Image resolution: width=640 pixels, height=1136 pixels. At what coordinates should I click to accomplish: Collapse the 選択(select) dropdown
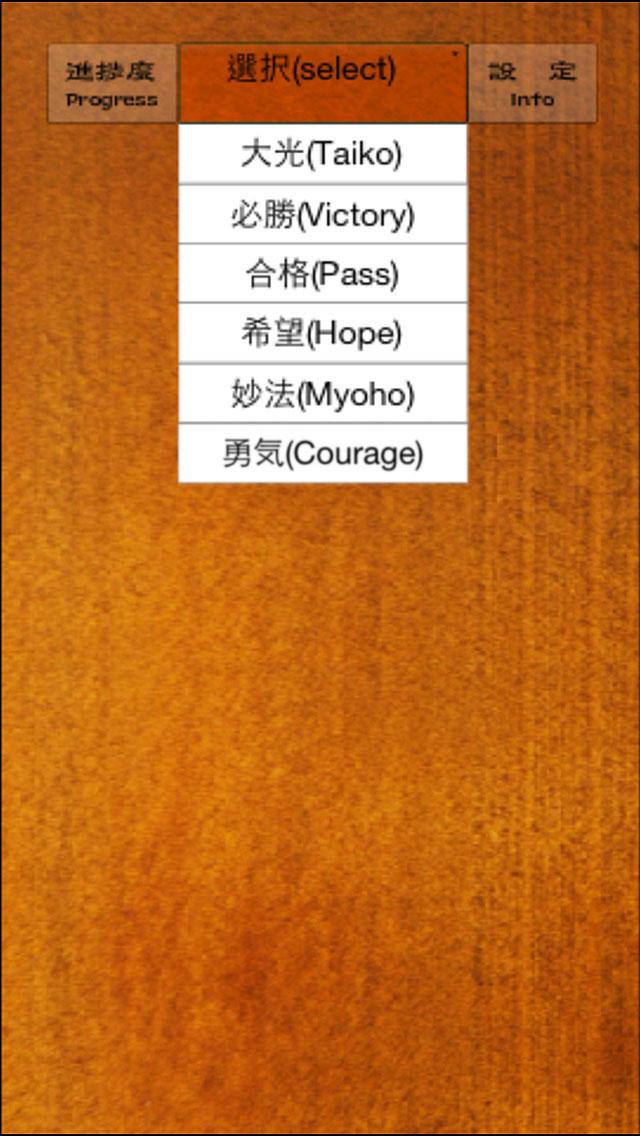[x=322, y=84]
